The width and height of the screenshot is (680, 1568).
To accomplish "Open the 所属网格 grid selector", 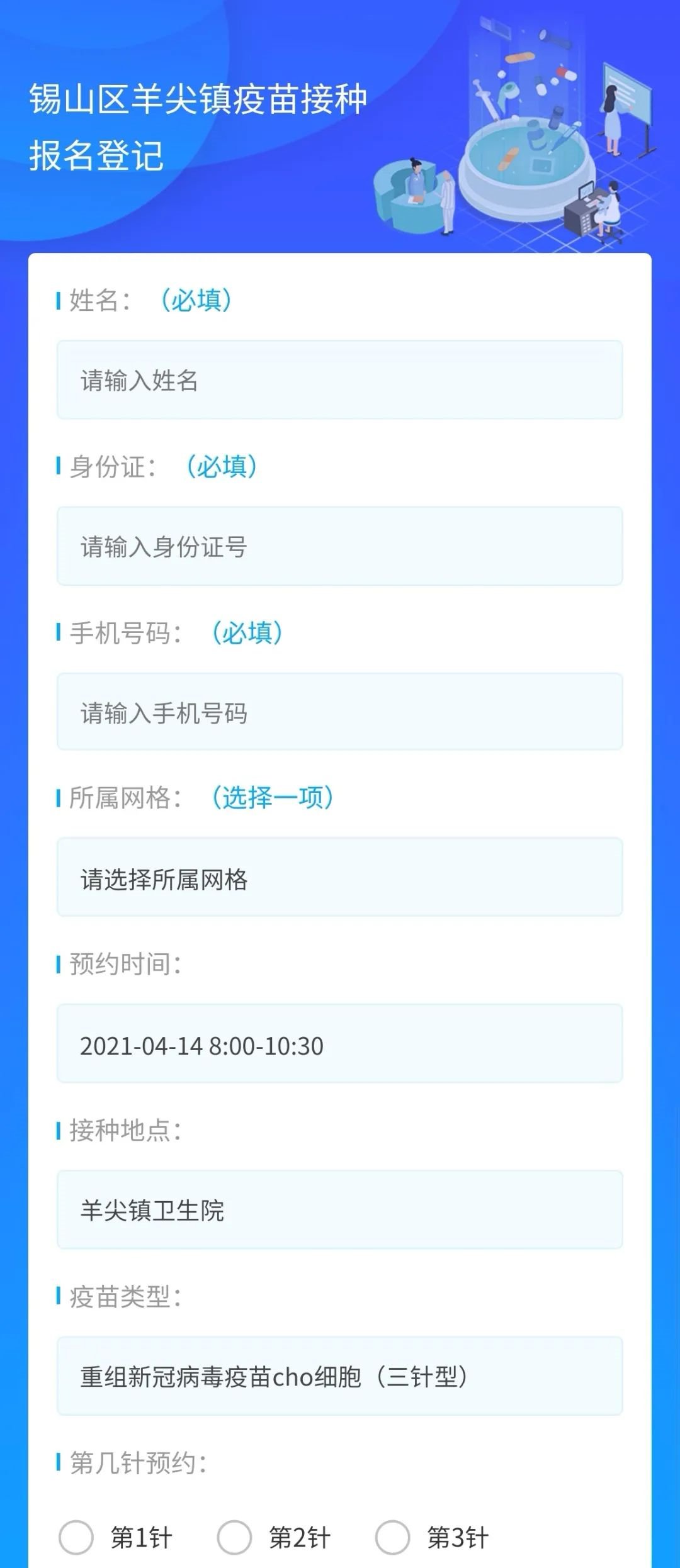I will pos(339,877).
